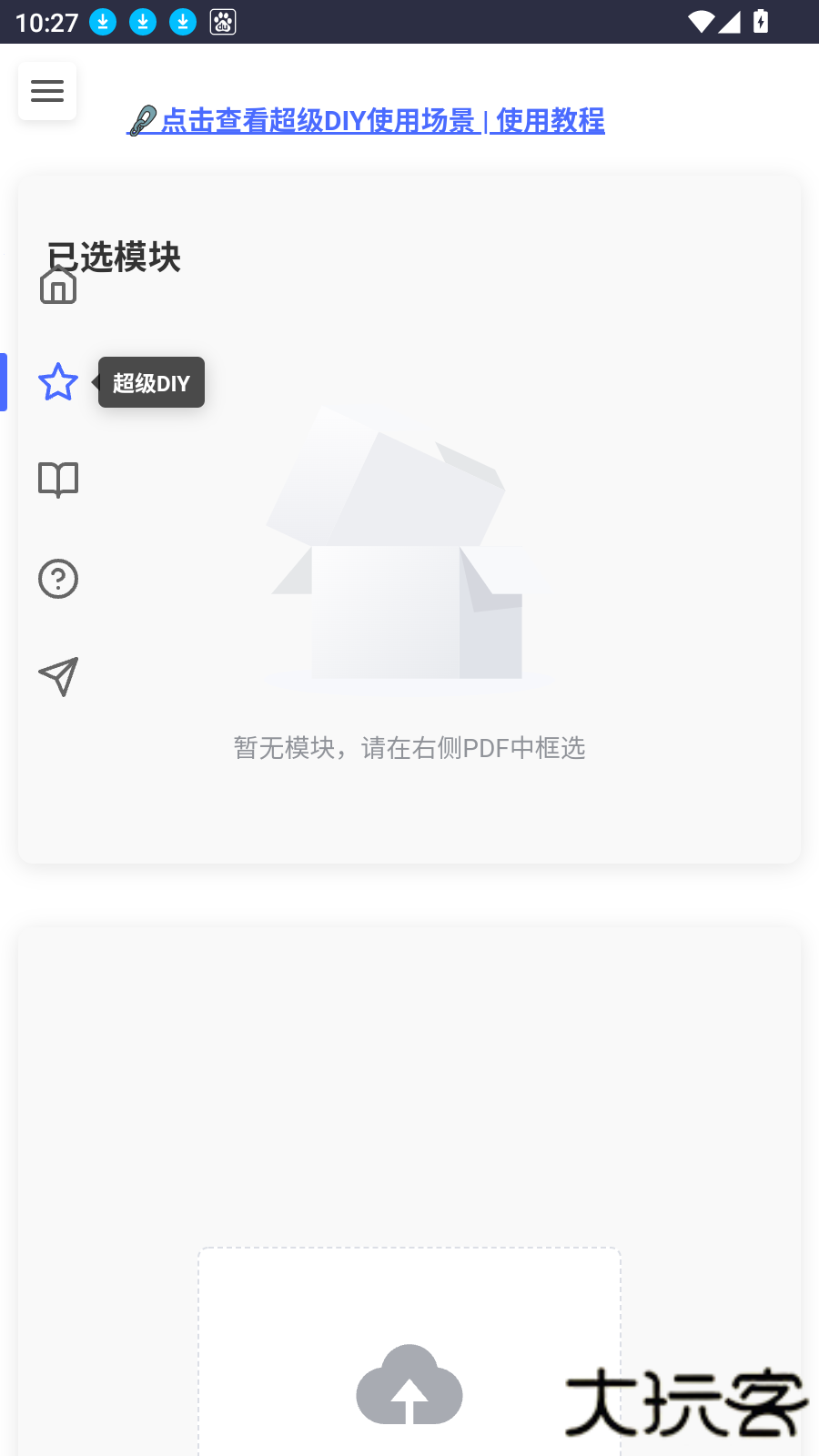Screen dimensions: 819x1456
Task: Open the hamburger navigation menu
Action: [x=47, y=91]
